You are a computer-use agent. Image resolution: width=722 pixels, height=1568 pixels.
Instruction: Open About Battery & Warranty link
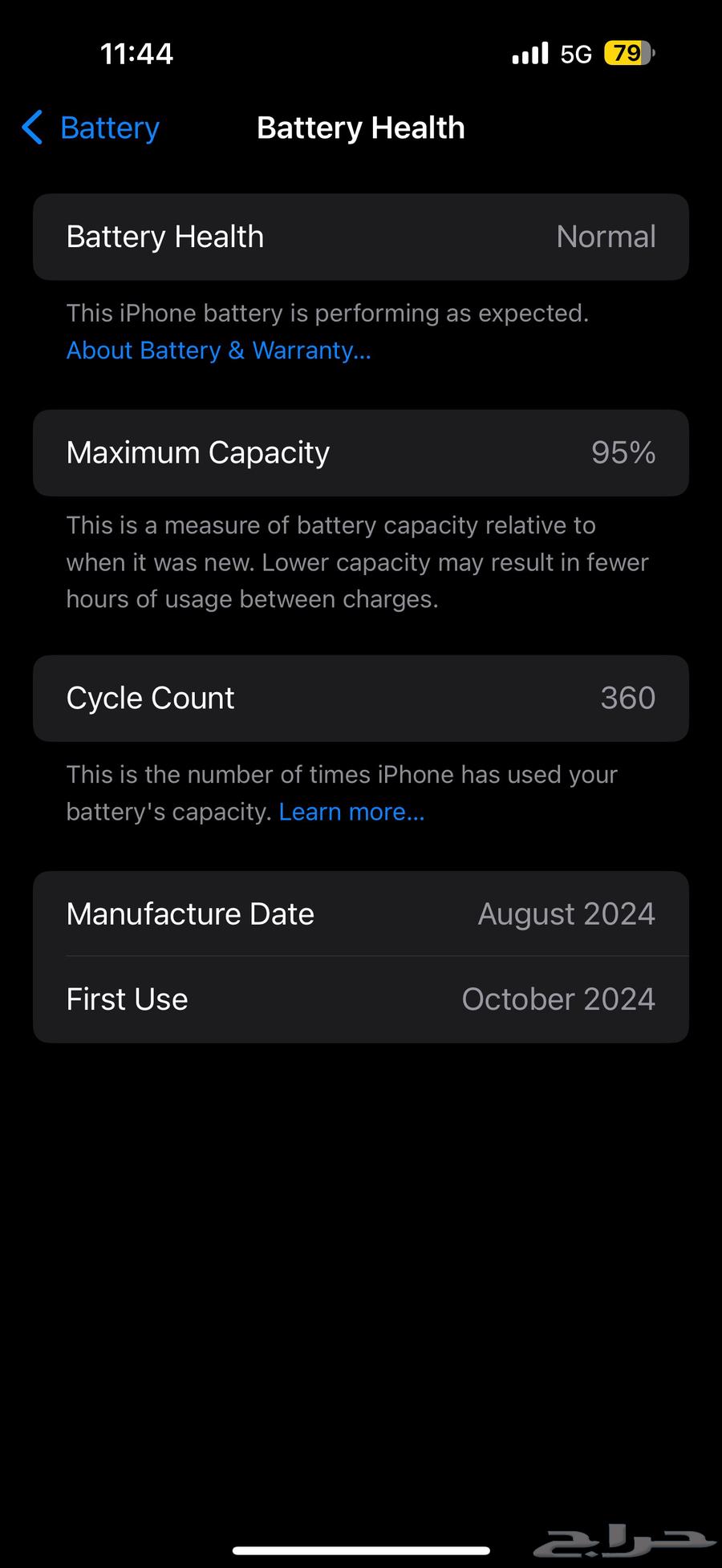tap(218, 350)
